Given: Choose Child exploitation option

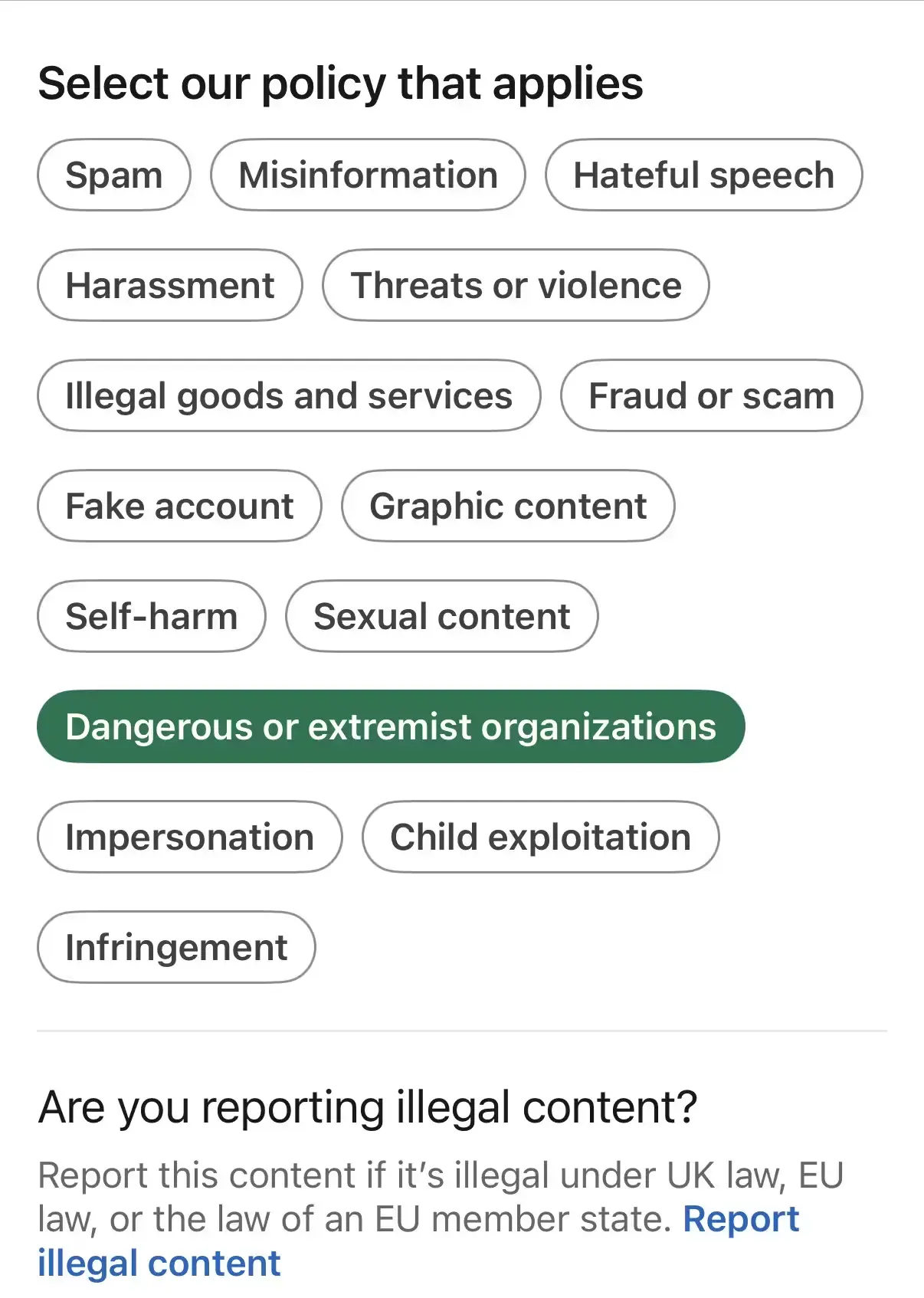Looking at the screenshot, I should coord(540,837).
